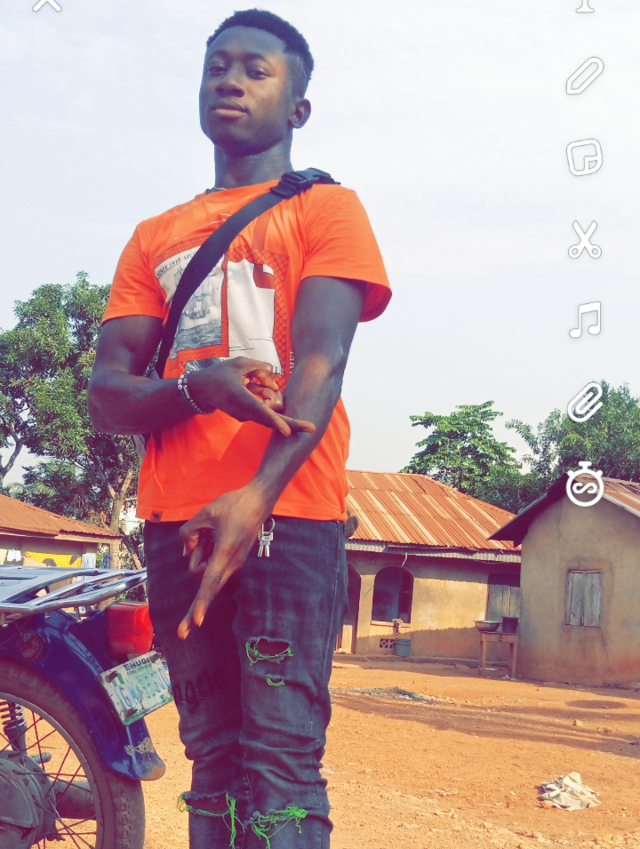This screenshot has width=640, height=849.
Task: Add music to the snap
Action: tap(585, 320)
